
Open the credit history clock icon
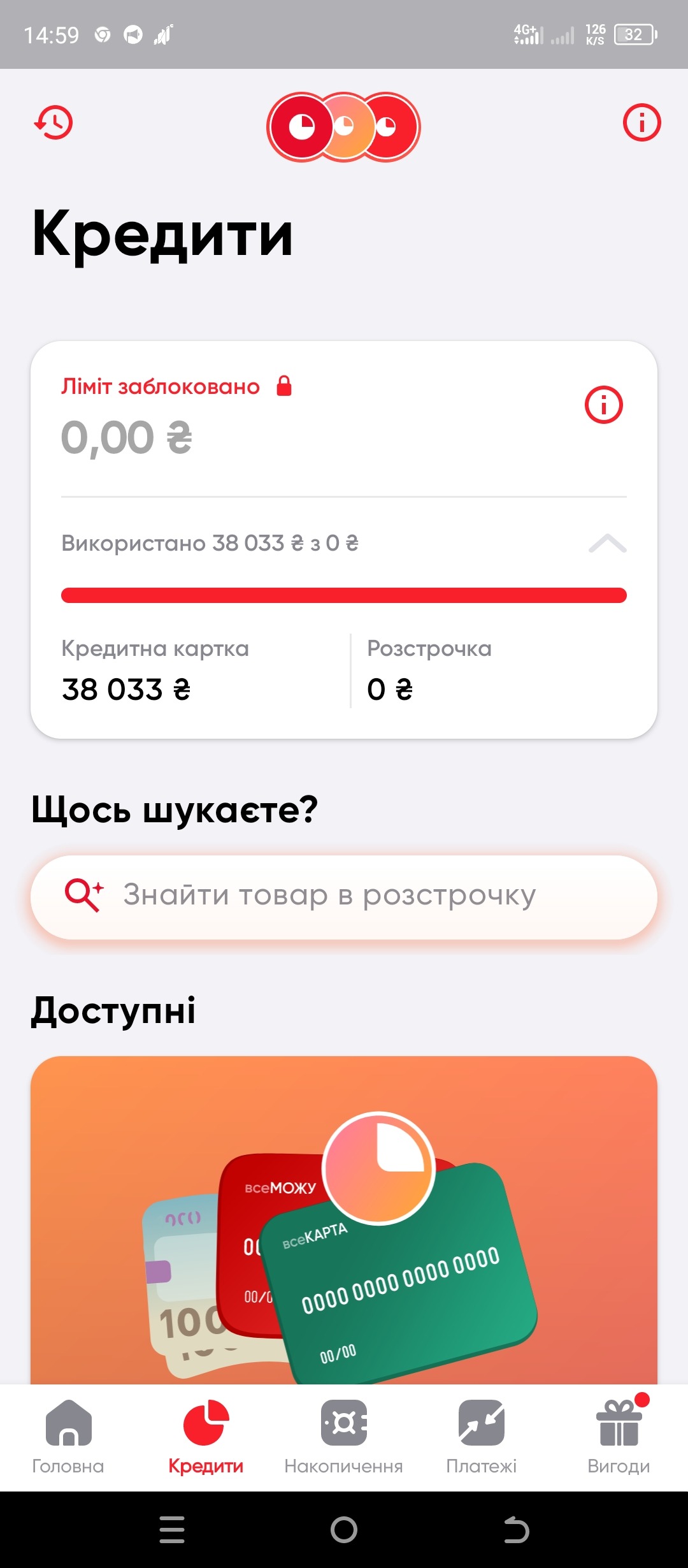point(54,122)
